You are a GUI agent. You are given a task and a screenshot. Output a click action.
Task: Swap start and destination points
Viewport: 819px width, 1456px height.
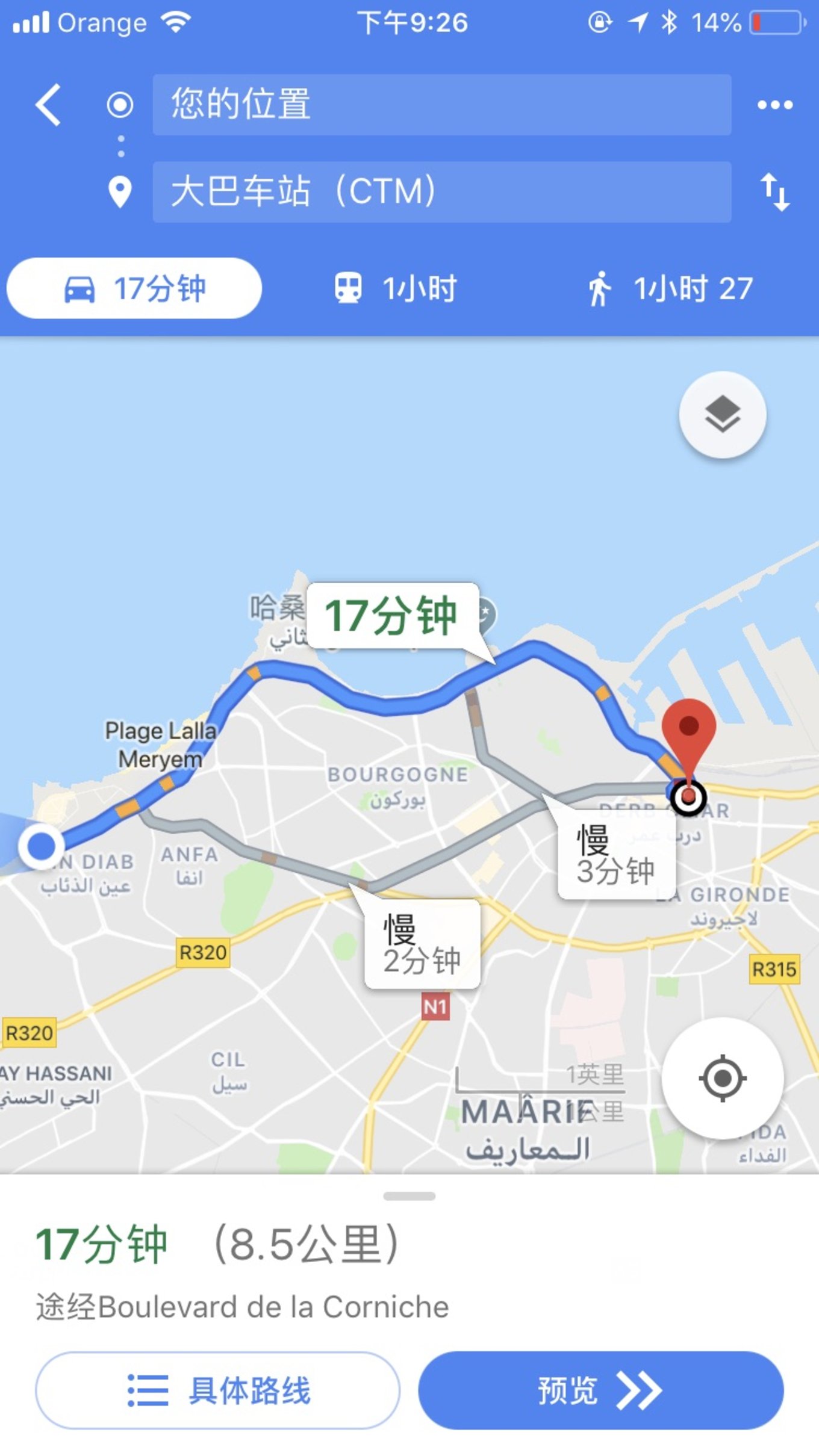click(x=774, y=192)
